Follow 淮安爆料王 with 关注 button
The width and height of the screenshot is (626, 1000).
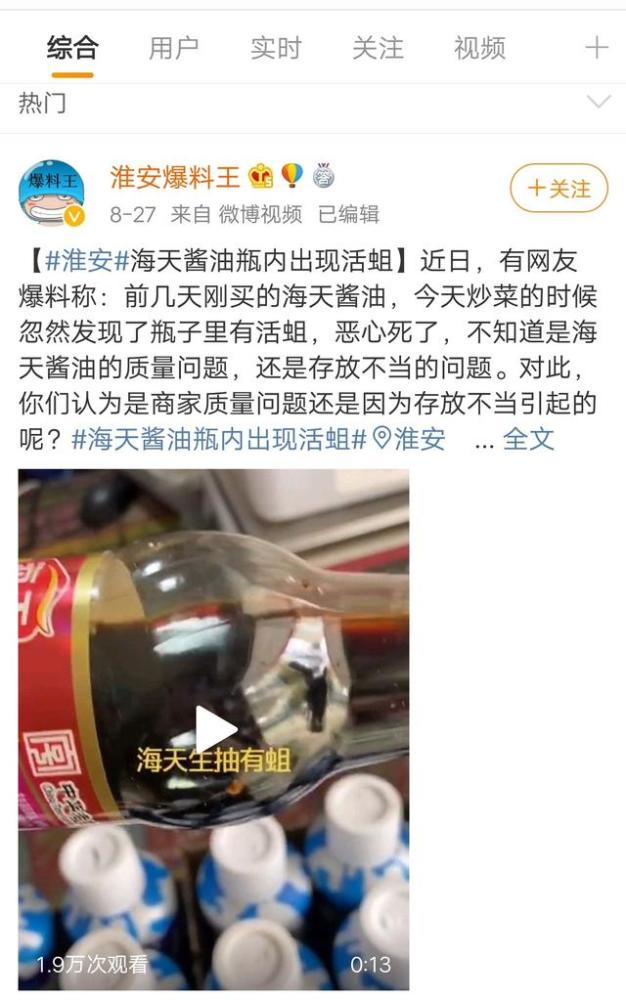[559, 188]
